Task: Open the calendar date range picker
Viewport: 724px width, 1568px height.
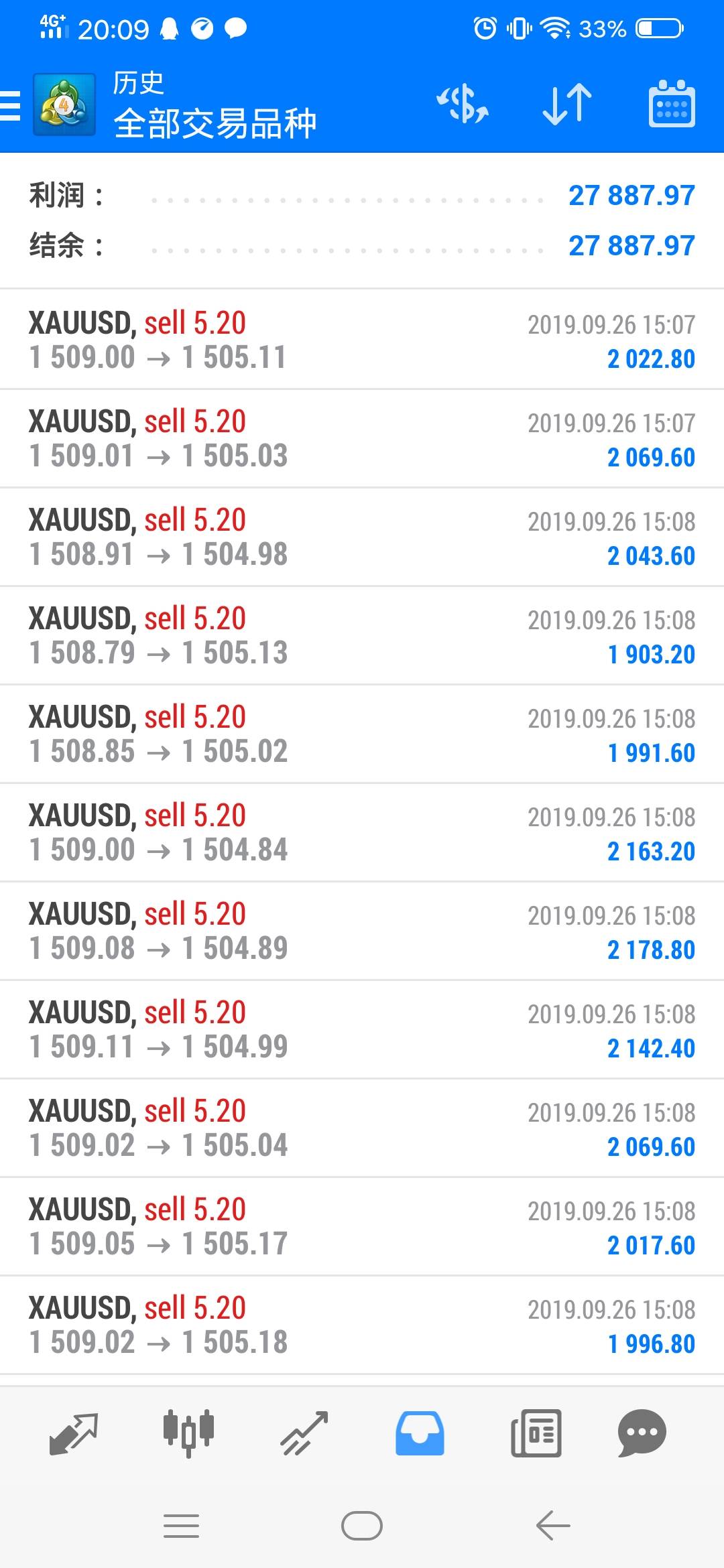Action: click(671, 105)
